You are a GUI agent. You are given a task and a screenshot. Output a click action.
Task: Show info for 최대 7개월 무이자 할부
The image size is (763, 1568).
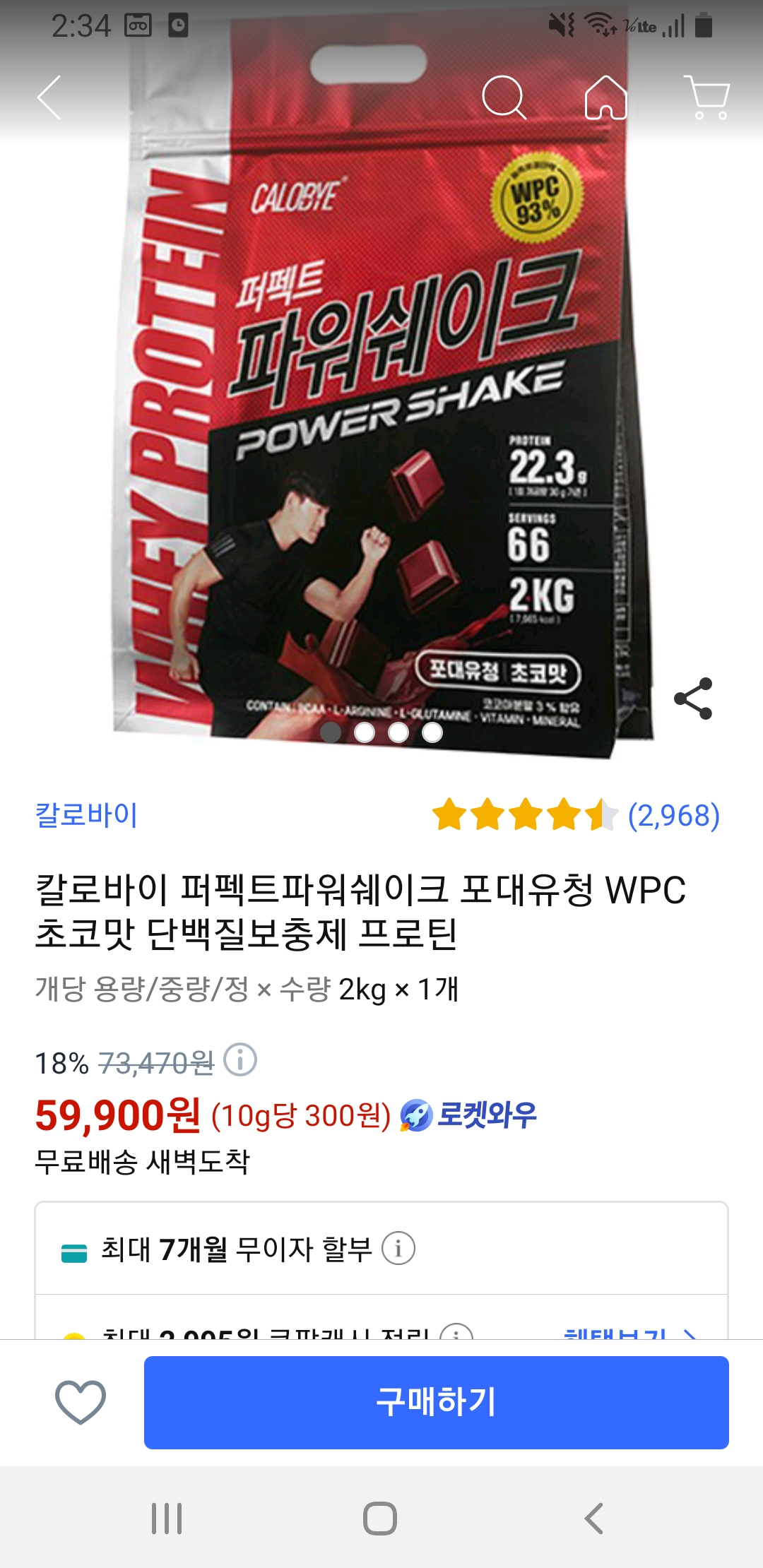tap(398, 1248)
